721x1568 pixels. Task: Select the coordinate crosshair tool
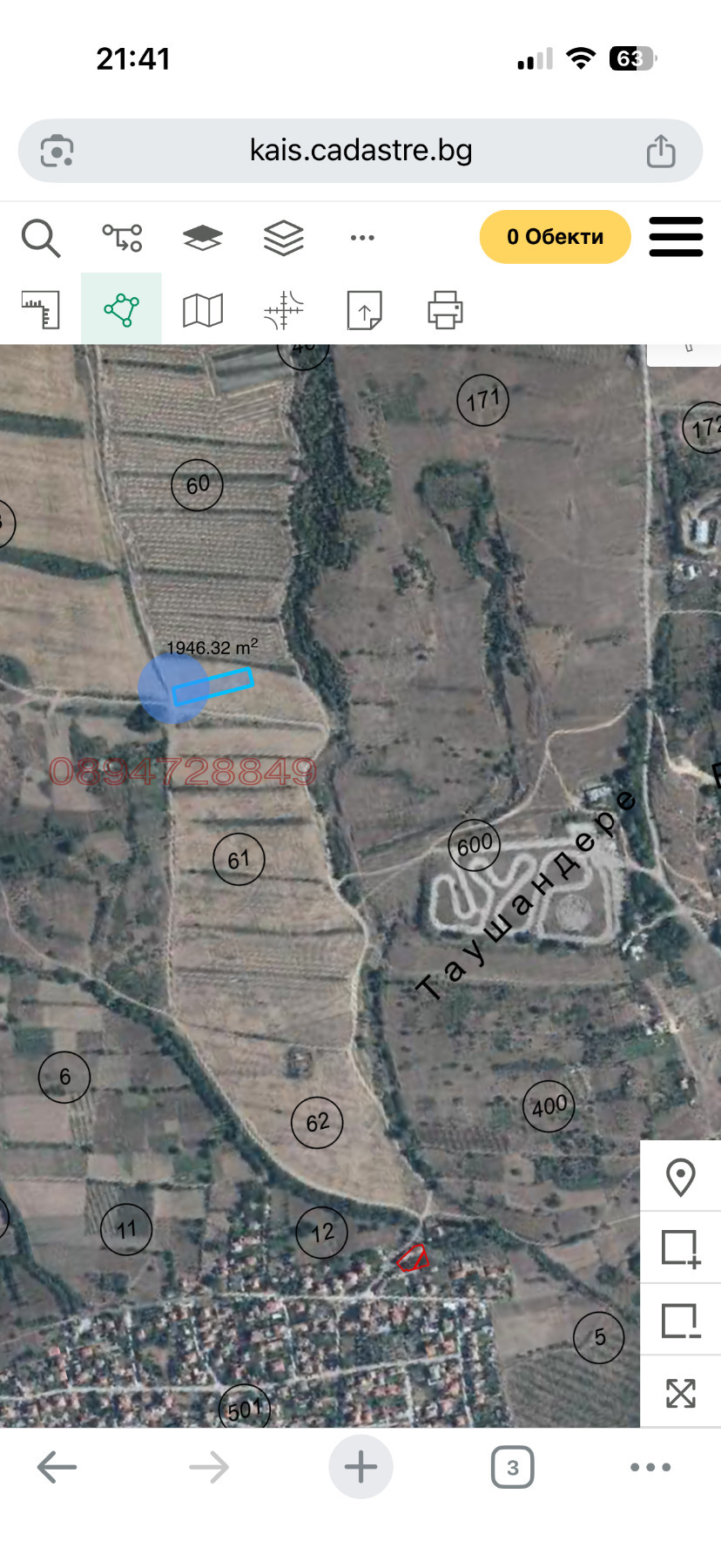[x=283, y=309]
